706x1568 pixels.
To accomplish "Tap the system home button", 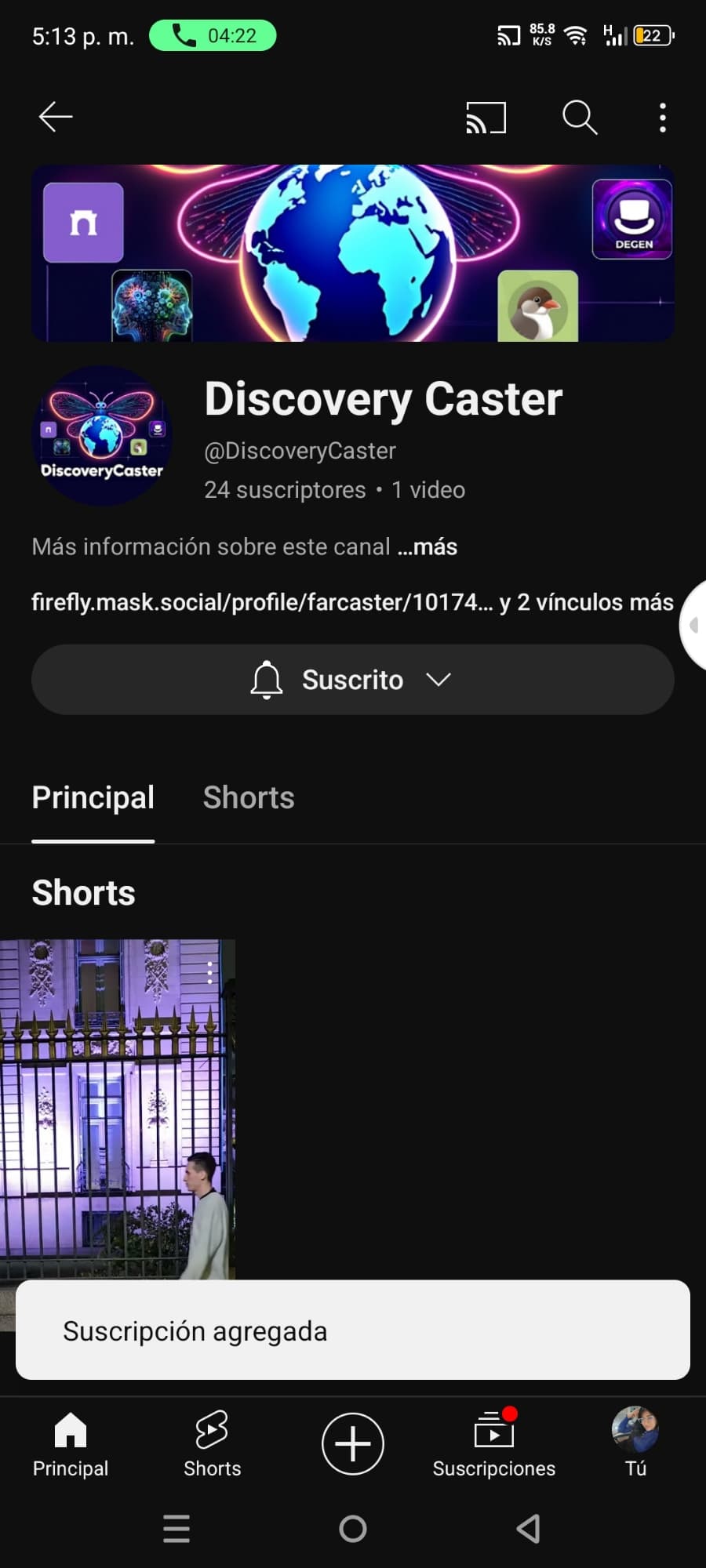I will (353, 1529).
